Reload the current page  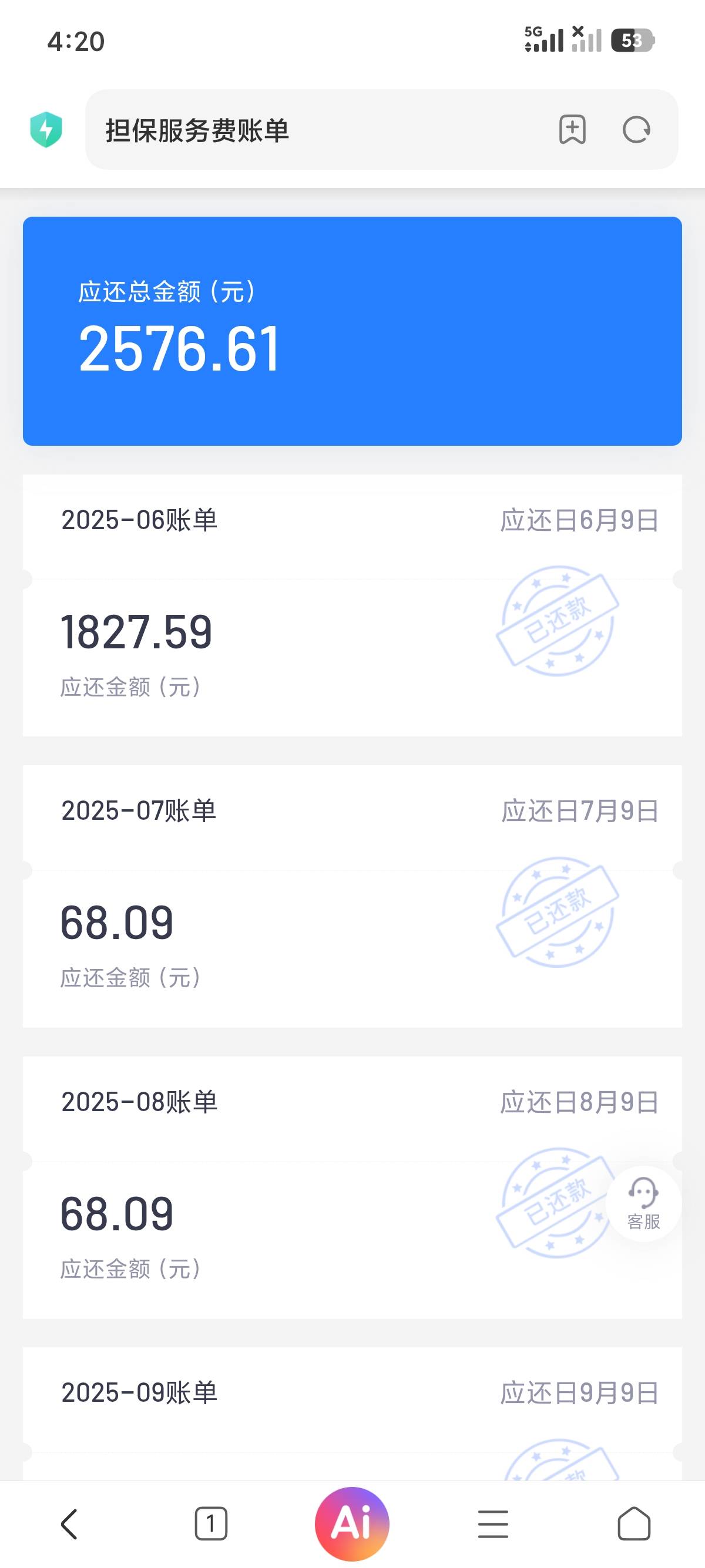(x=636, y=130)
